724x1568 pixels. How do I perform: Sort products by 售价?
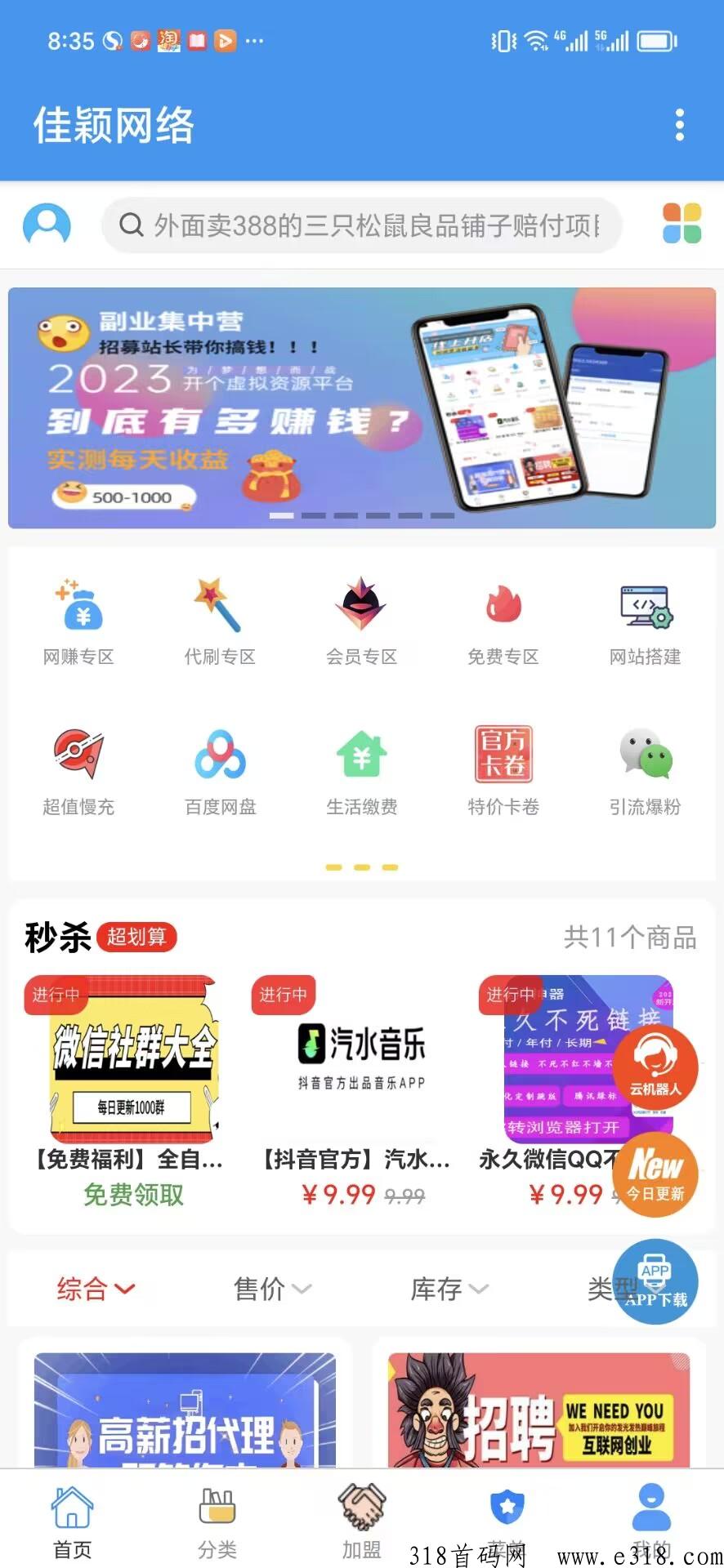coord(271,1290)
